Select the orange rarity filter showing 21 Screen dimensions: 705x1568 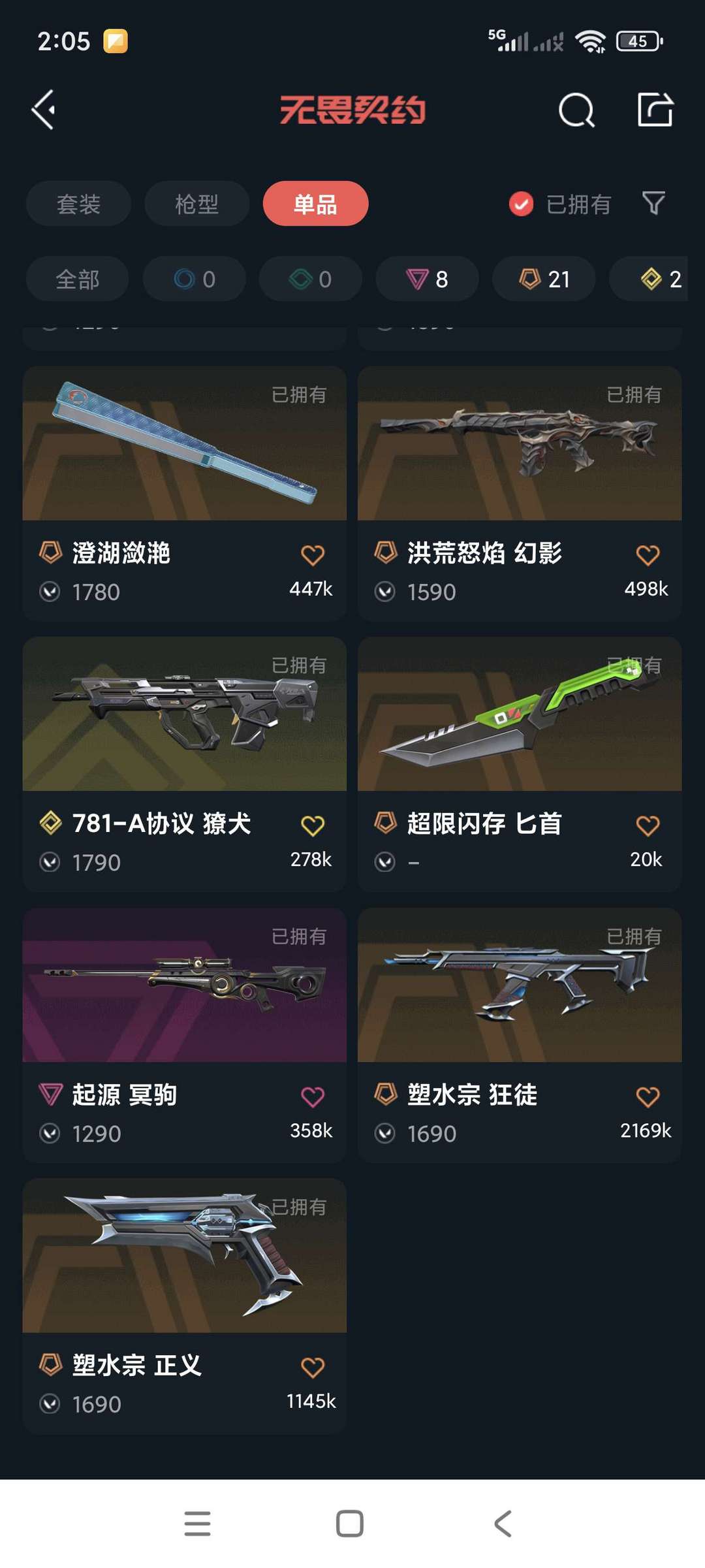pyautogui.click(x=542, y=279)
